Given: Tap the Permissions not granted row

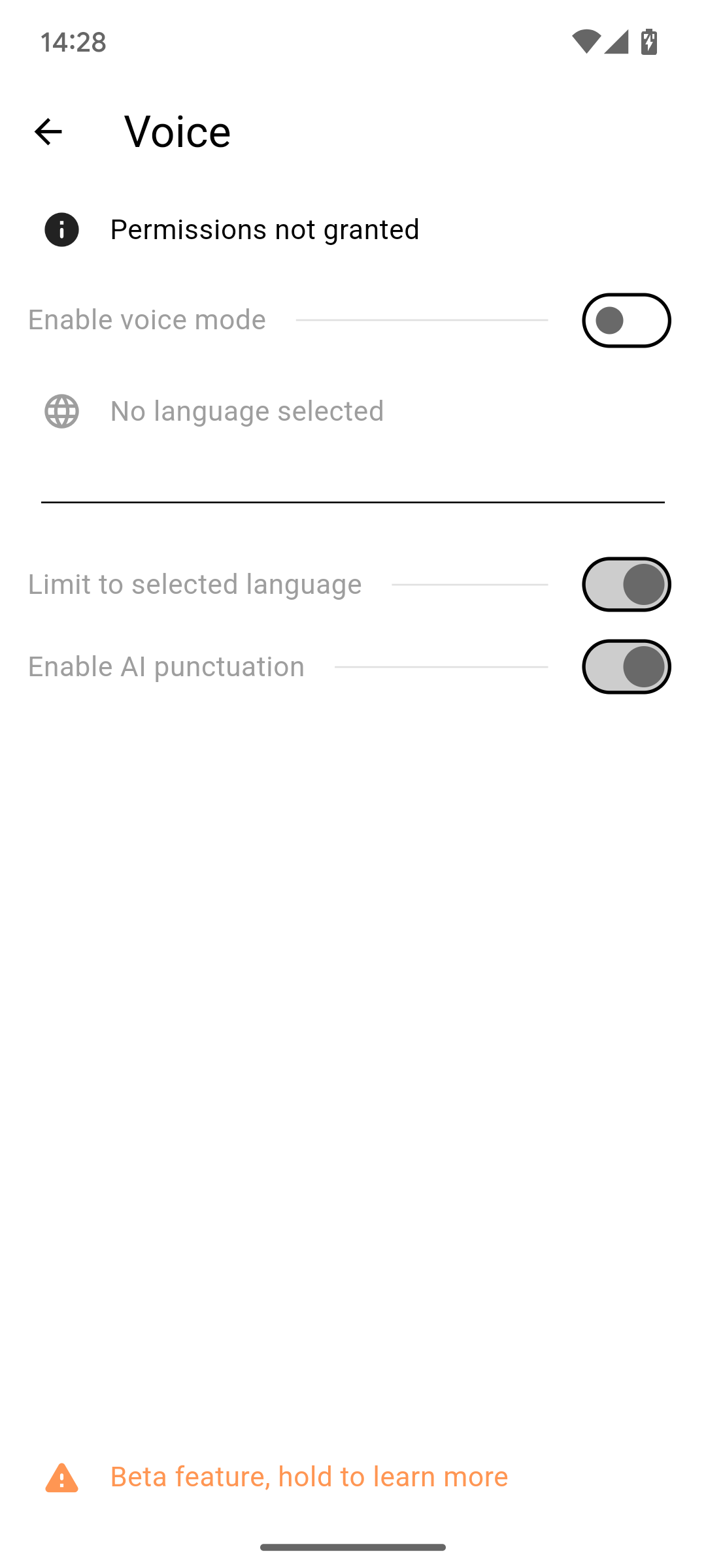Looking at the screenshot, I should 264,229.
